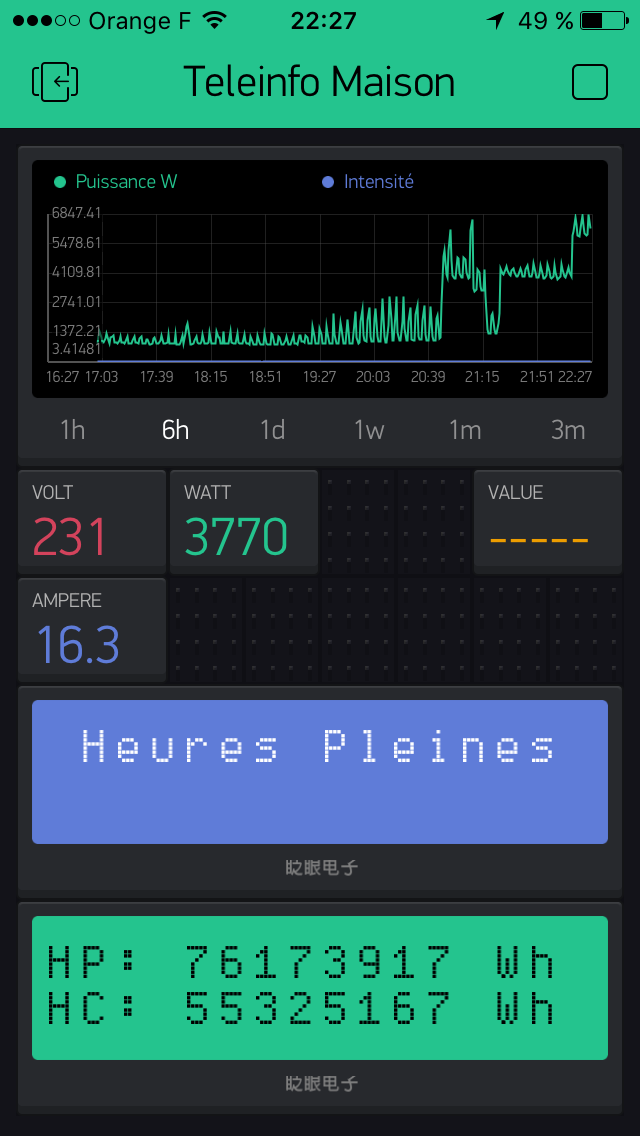Show the 3m graph range
Screen dimensions: 640x1136
[x=567, y=430]
